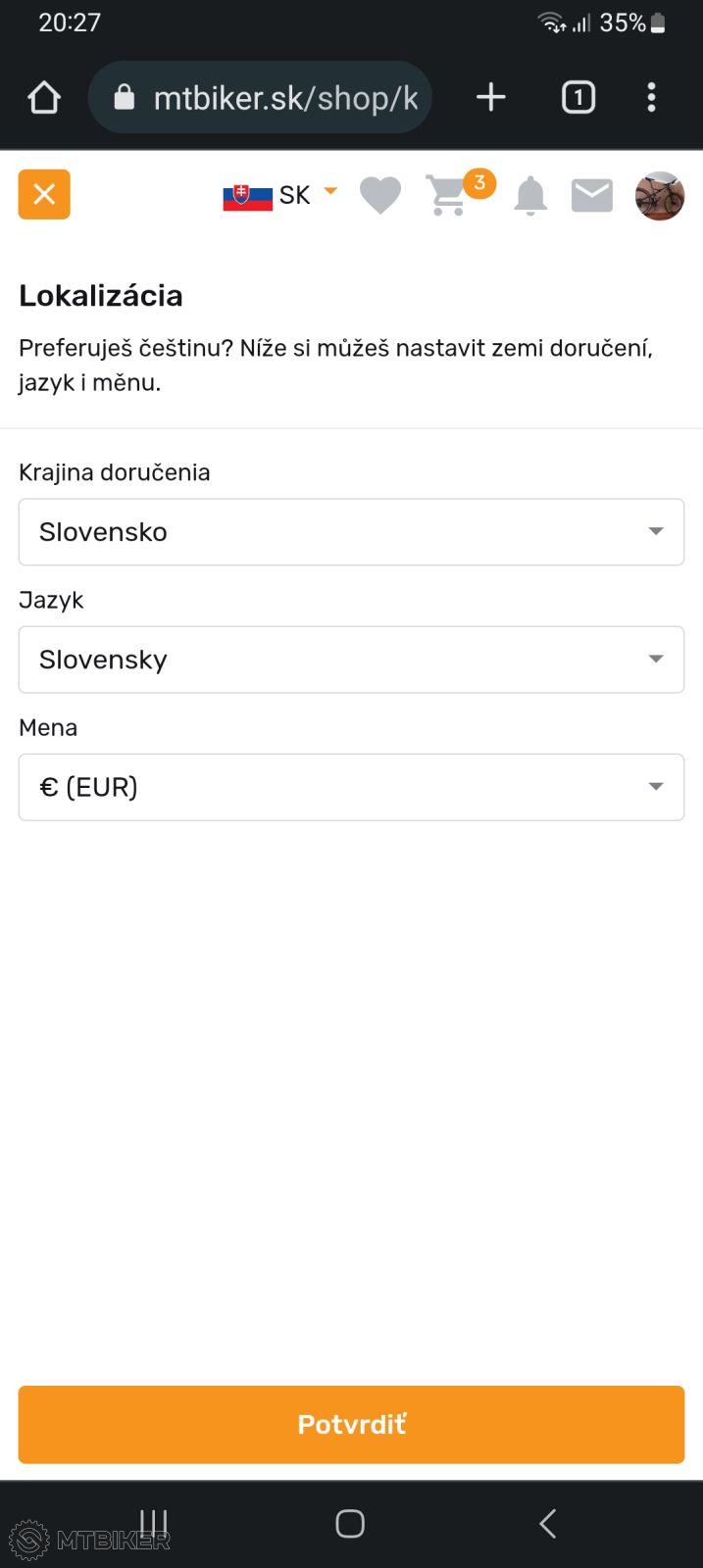Tap the Potvrdiť button
The image size is (703, 1568).
[x=351, y=1424]
